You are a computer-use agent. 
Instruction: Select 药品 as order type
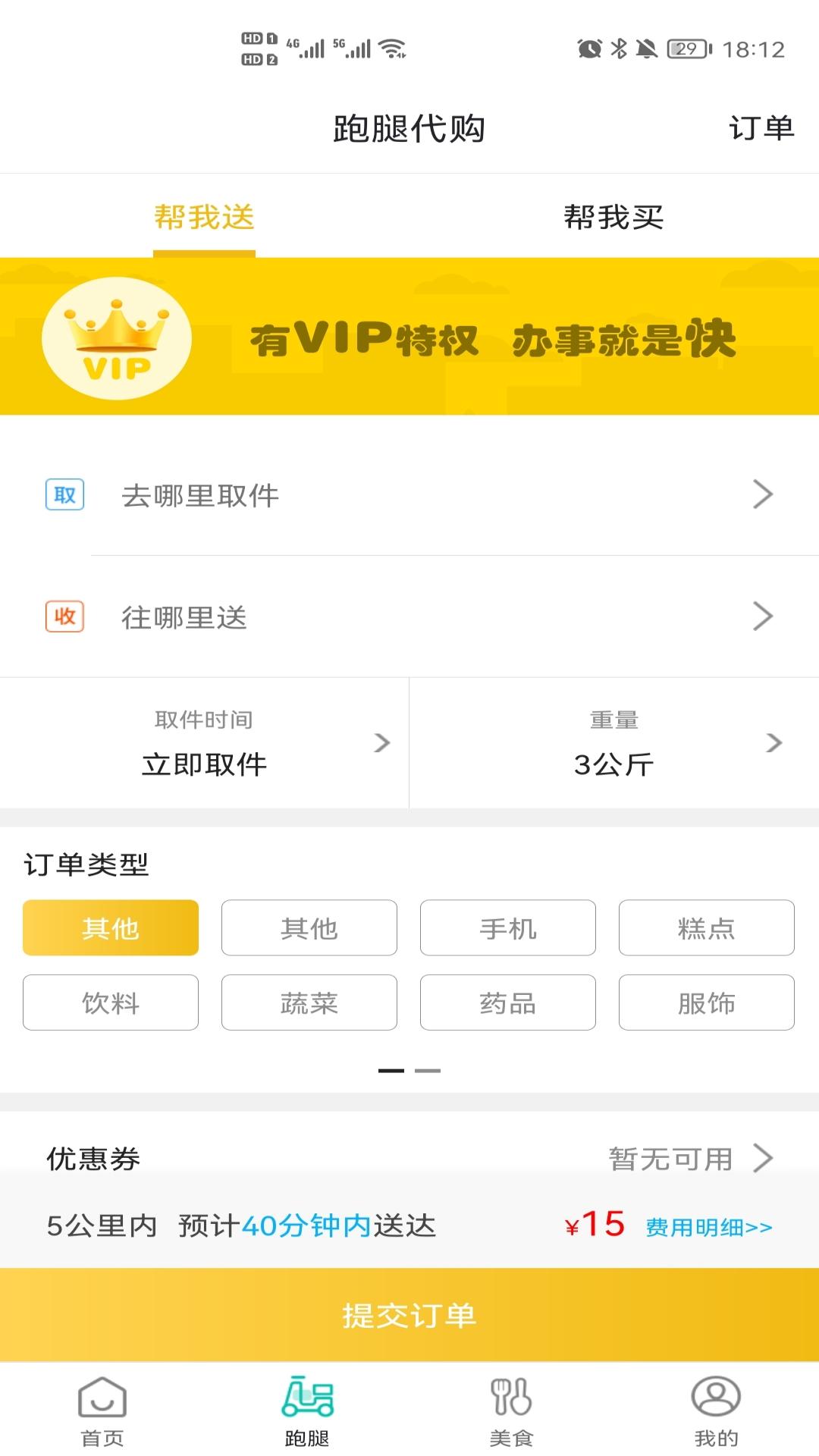coord(508,1003)
